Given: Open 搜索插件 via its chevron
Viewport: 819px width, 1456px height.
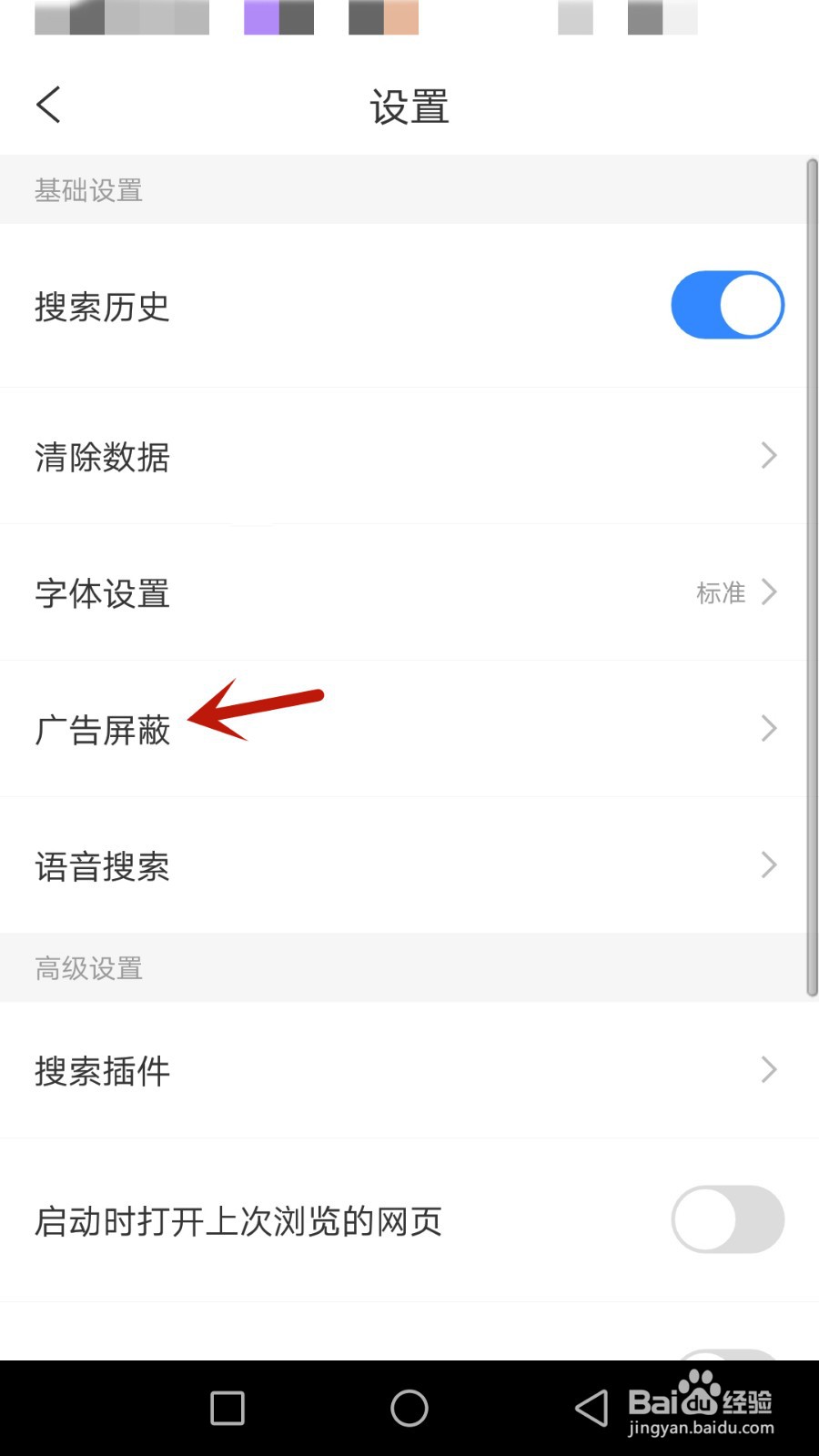Looking at the screenshot, I should tap(767, 1070).
